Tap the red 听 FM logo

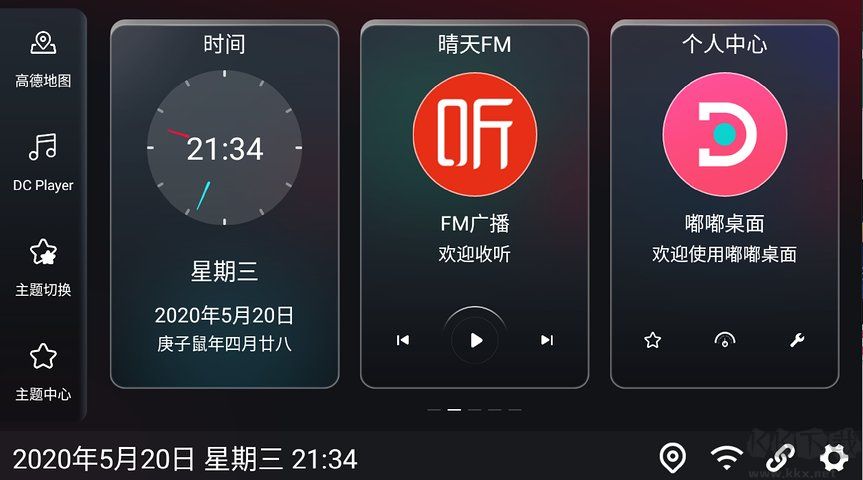pyautogui.click(x=475, y=135)
